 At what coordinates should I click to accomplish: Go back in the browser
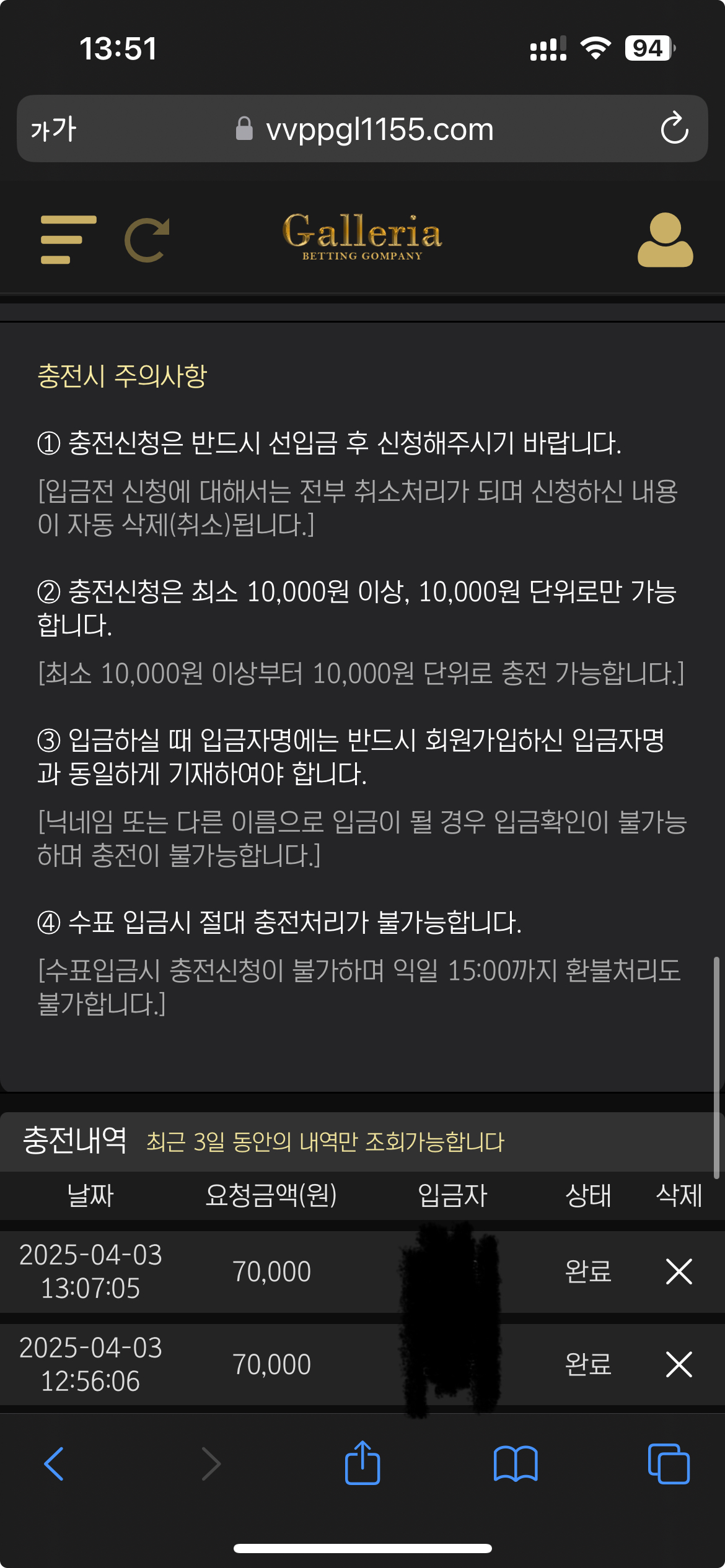[55, 1464]
